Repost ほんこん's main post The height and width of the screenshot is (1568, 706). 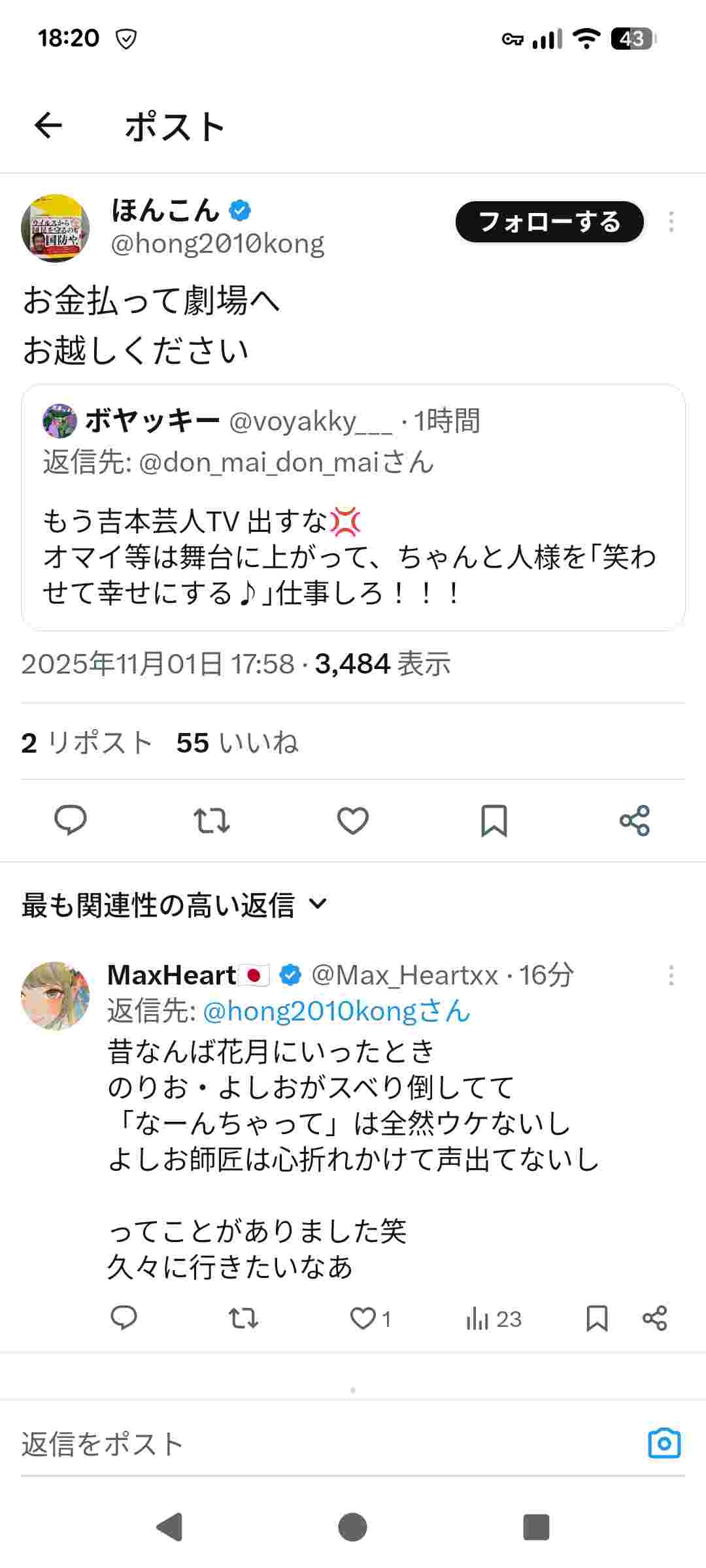212,820
